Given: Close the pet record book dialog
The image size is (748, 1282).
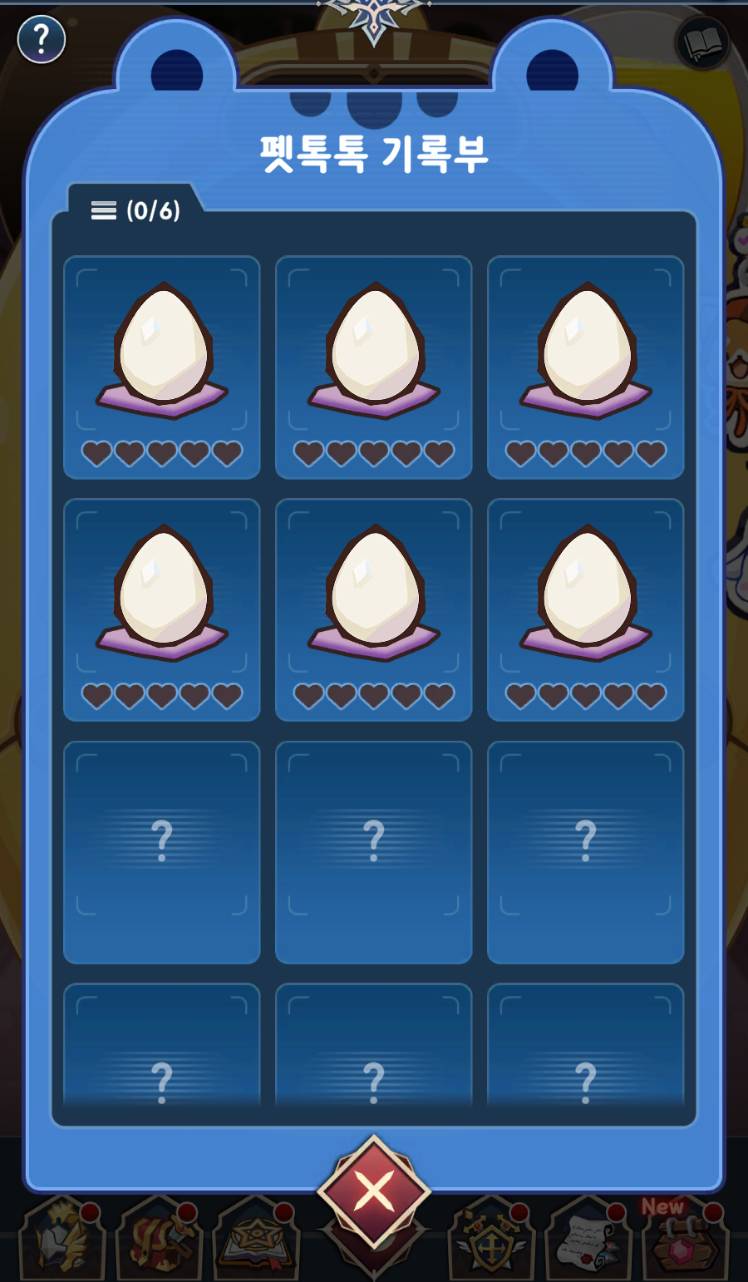Looking at the screenshot, I should click(373, 1191).
